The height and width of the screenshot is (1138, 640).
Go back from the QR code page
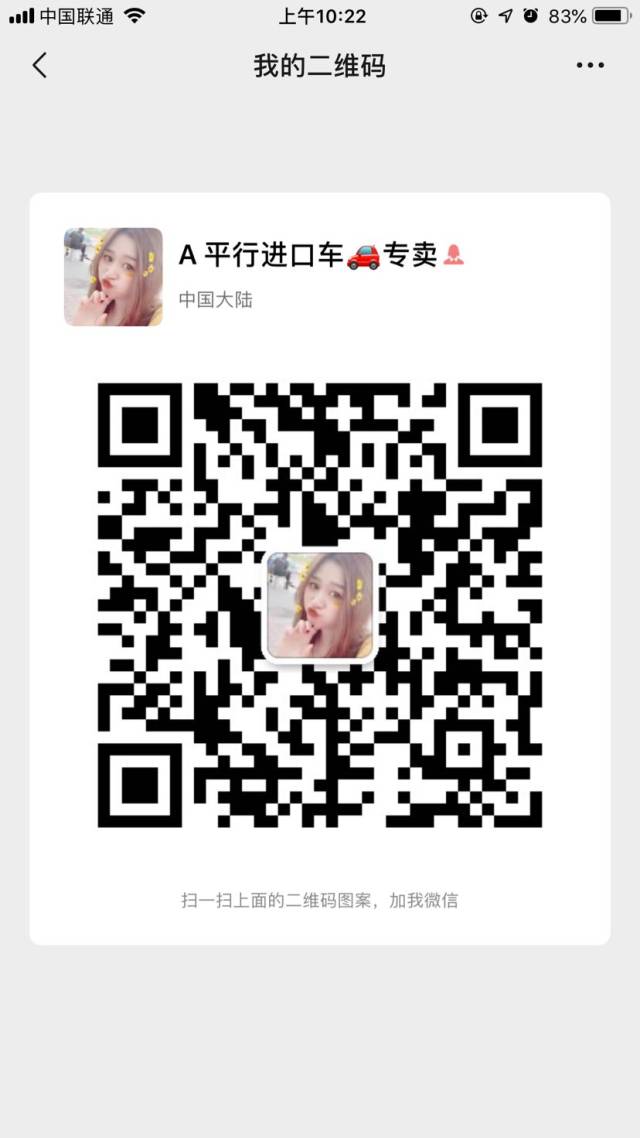40,65
